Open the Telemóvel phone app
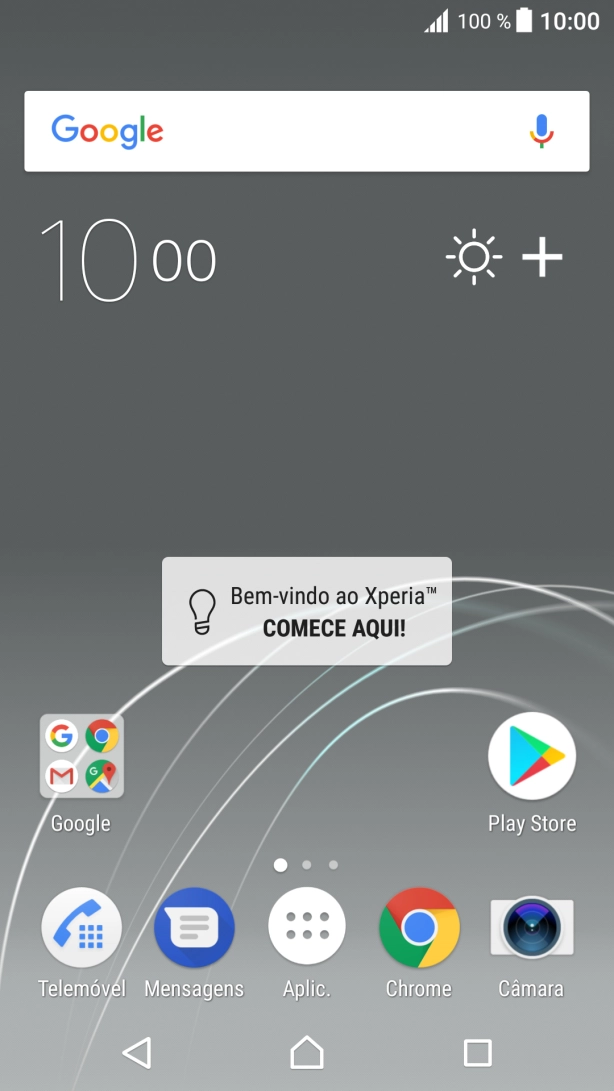Image resolution: width=614 pixels, height=1091 pixels. click(x=82, y=927)
